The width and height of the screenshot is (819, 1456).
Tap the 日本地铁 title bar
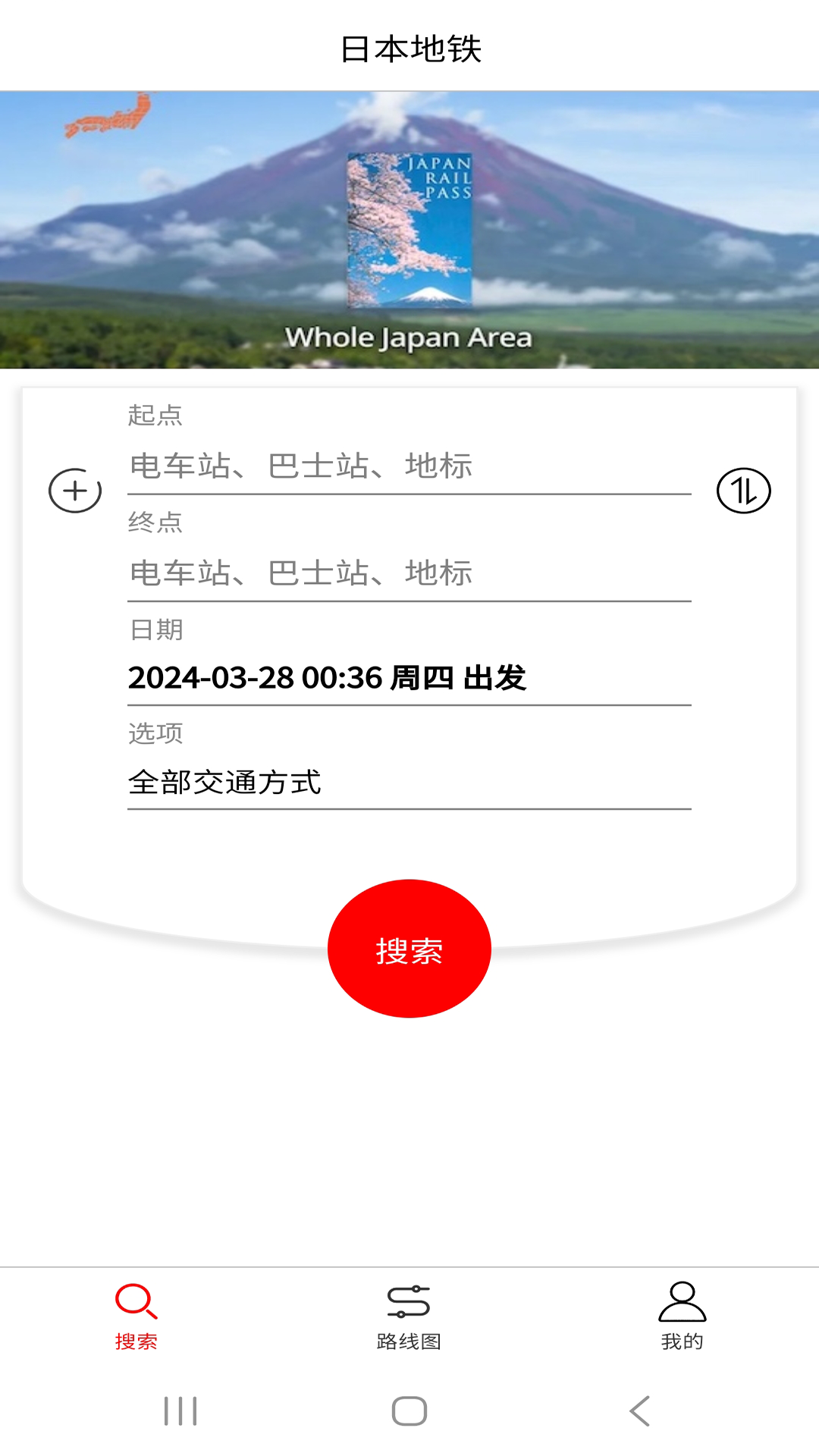[x=409, y=47]
